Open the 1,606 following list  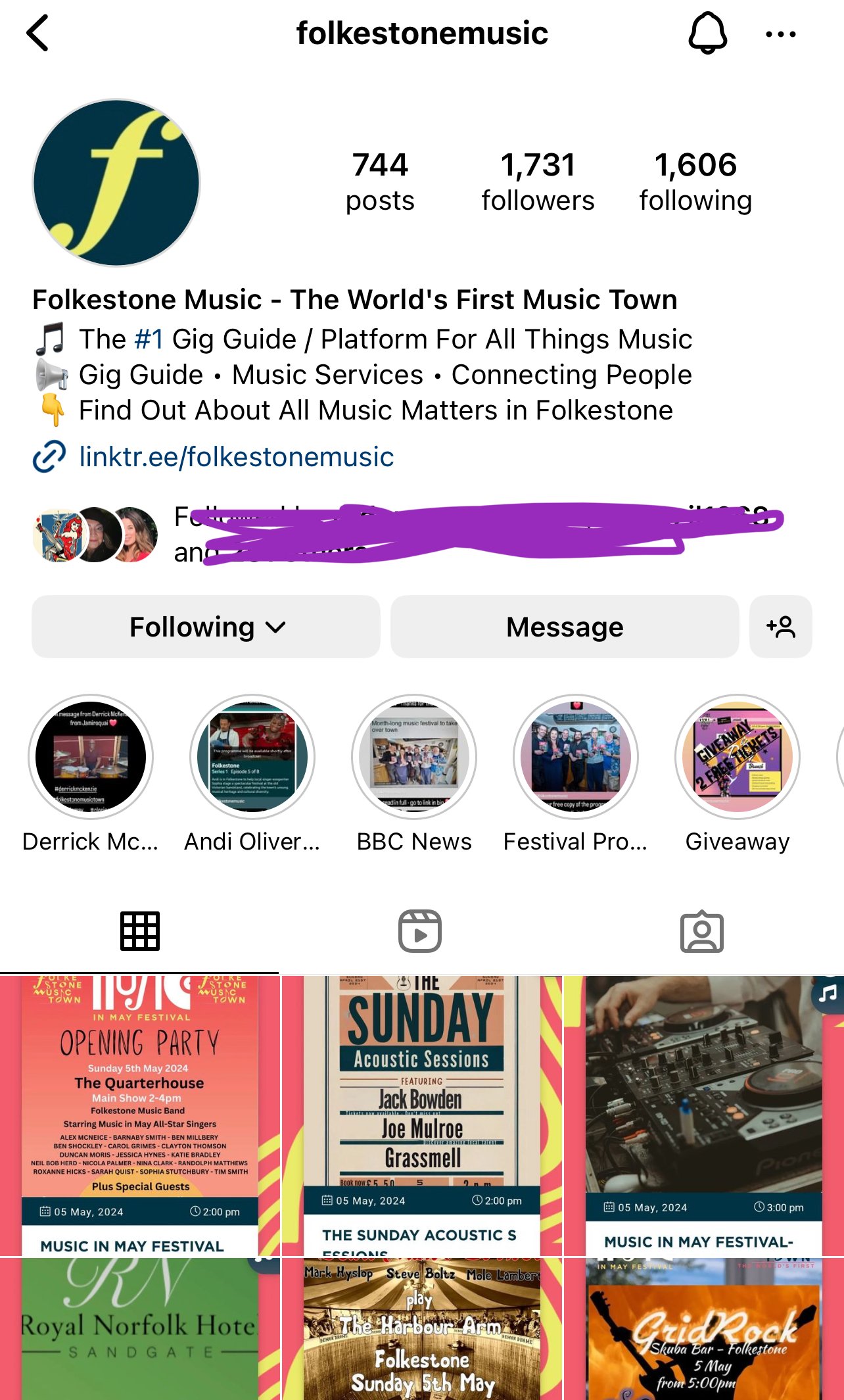695,181
